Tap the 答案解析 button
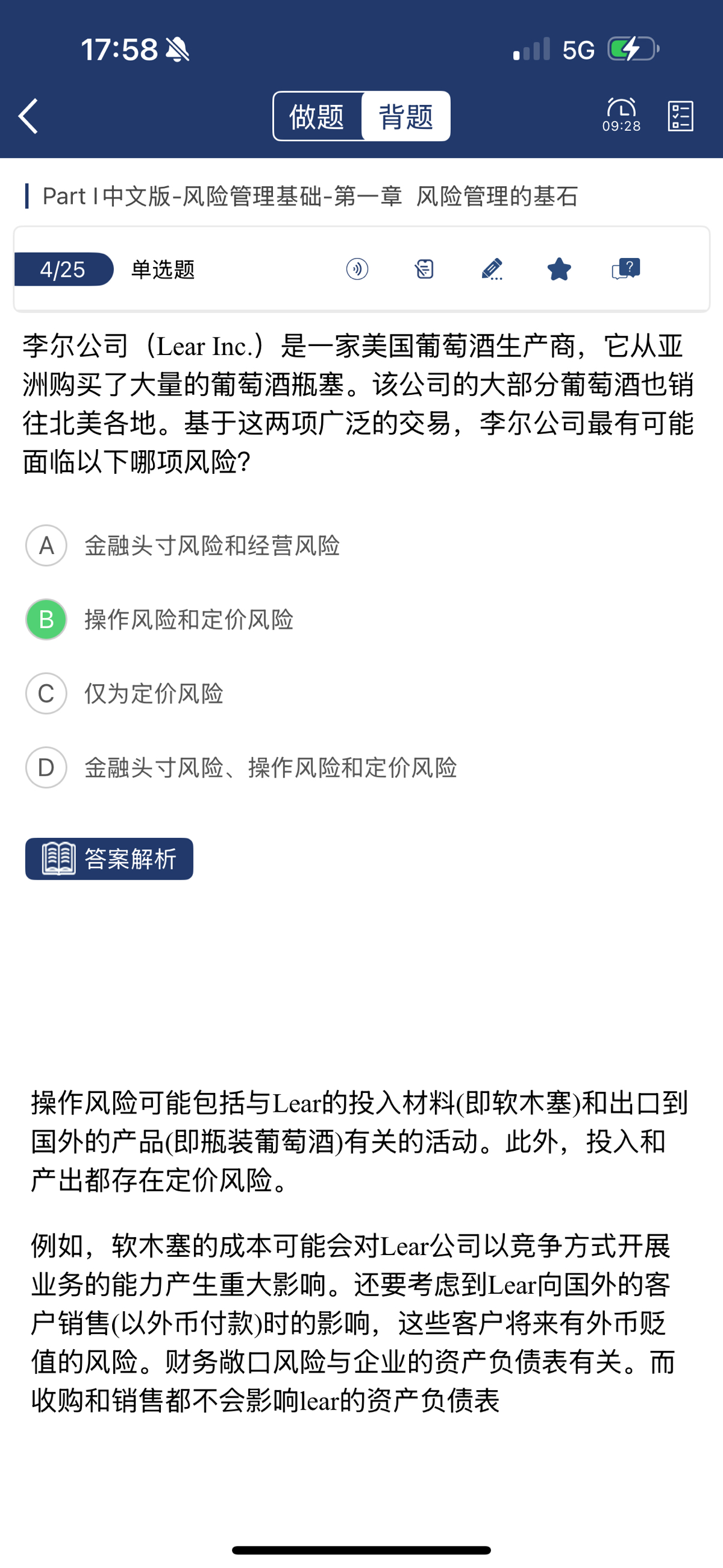 tap(110, 859)
